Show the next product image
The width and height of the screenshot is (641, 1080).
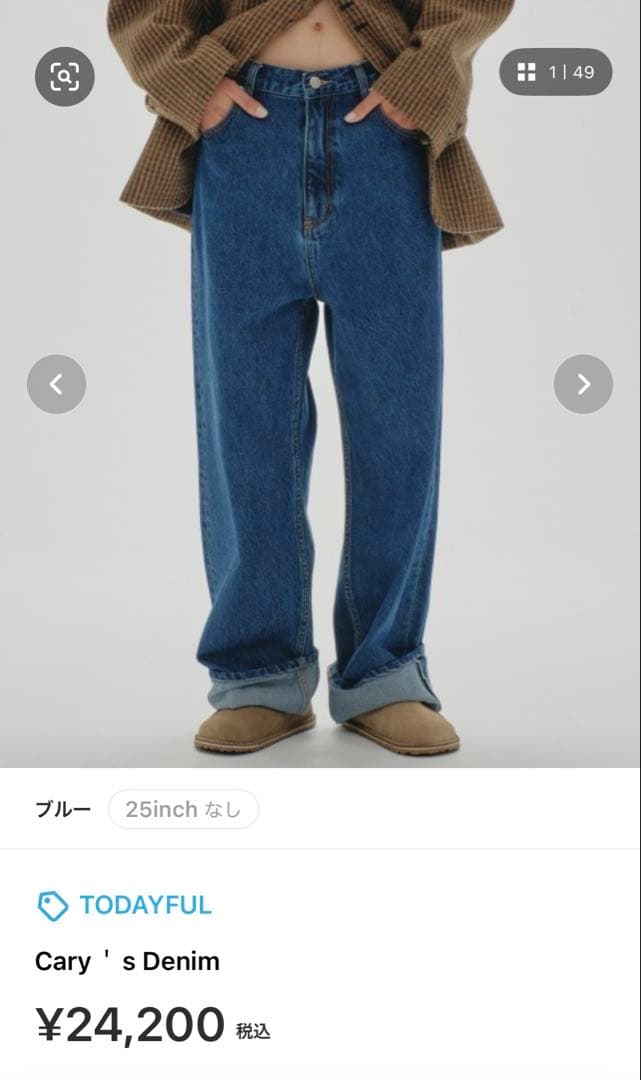coord(583,384)
